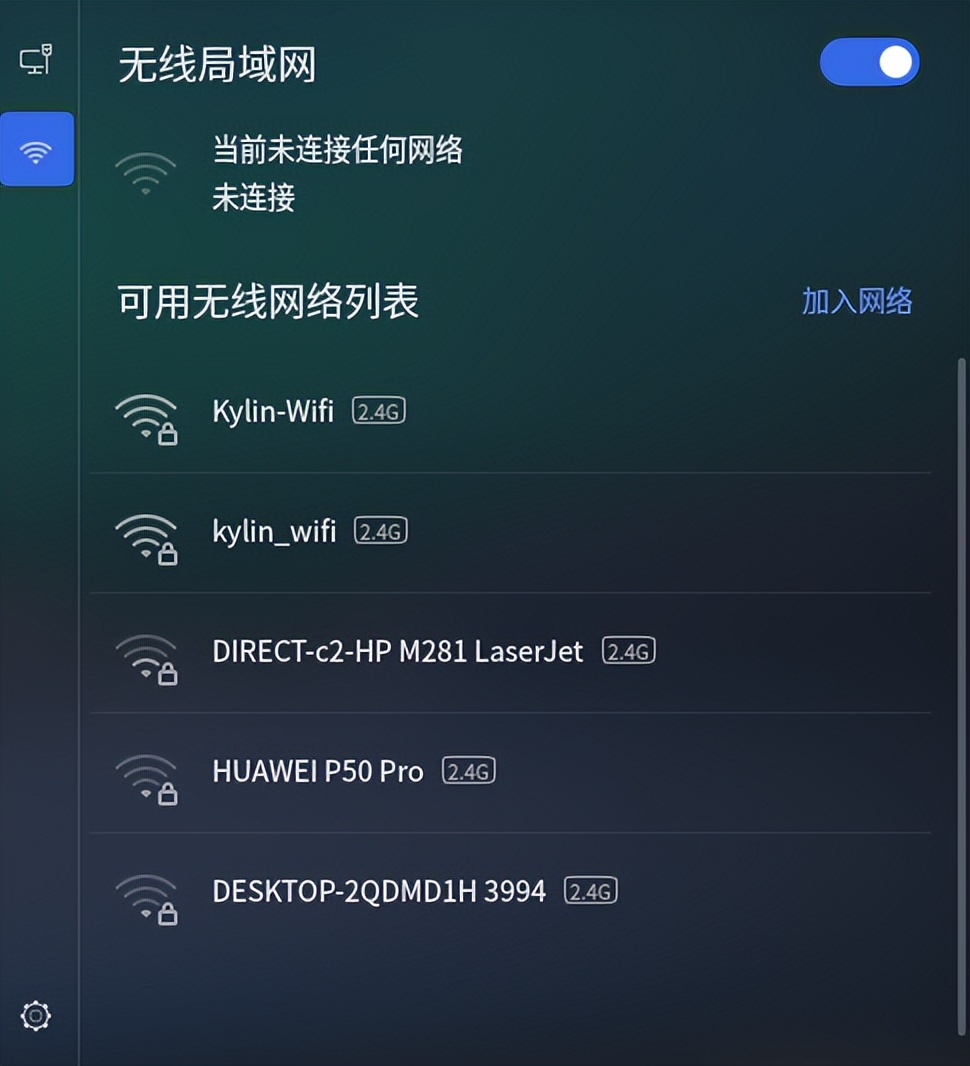Open the 加入网络 link
The height and width of the screenshot is (1066, 970).
click(x=858, y=301)
